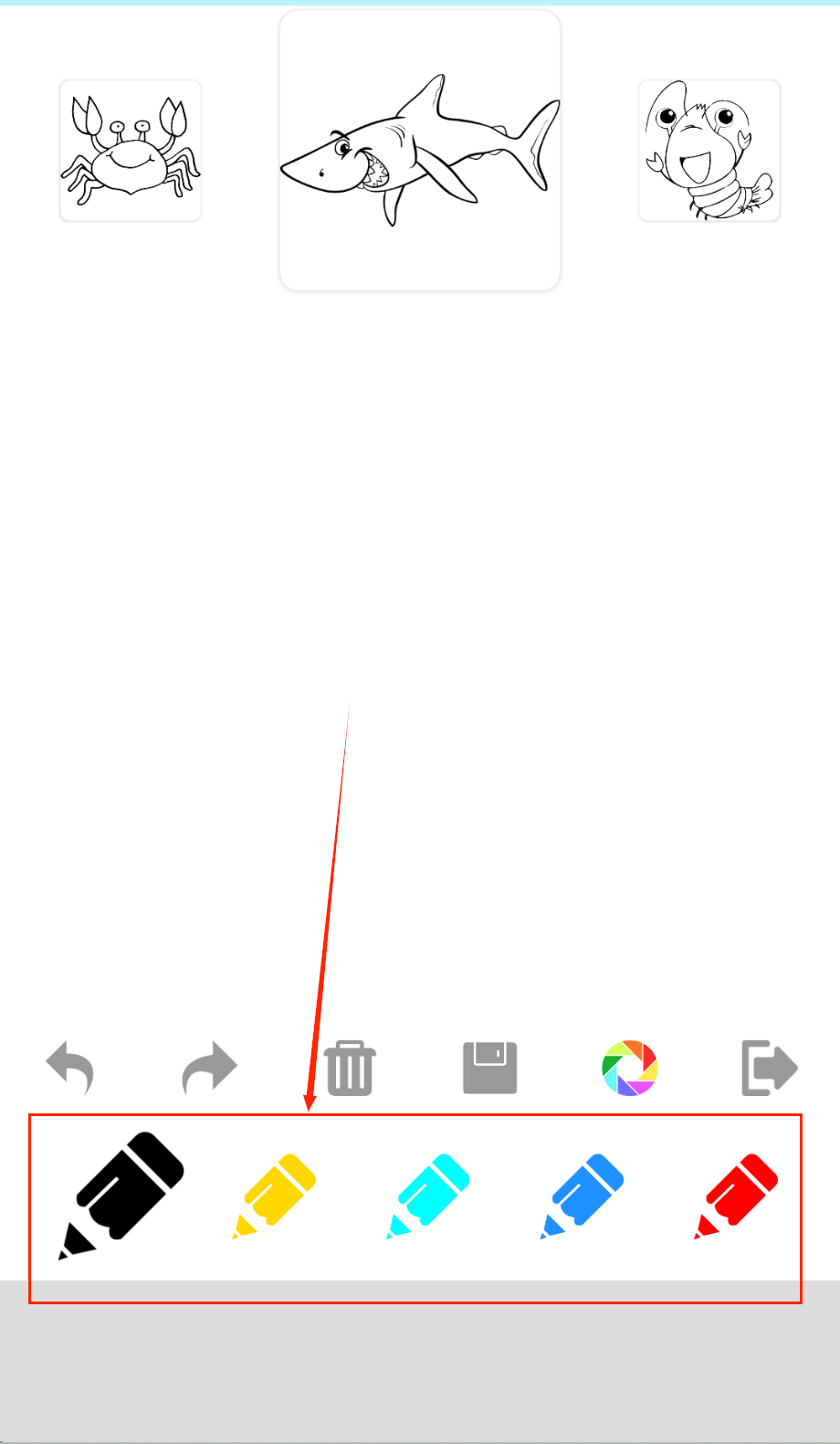The width and height of the screenshot is (840, 1444).
Task: Save the drawing with the floppy disk icon
Action: click(x=490, y=1068)
